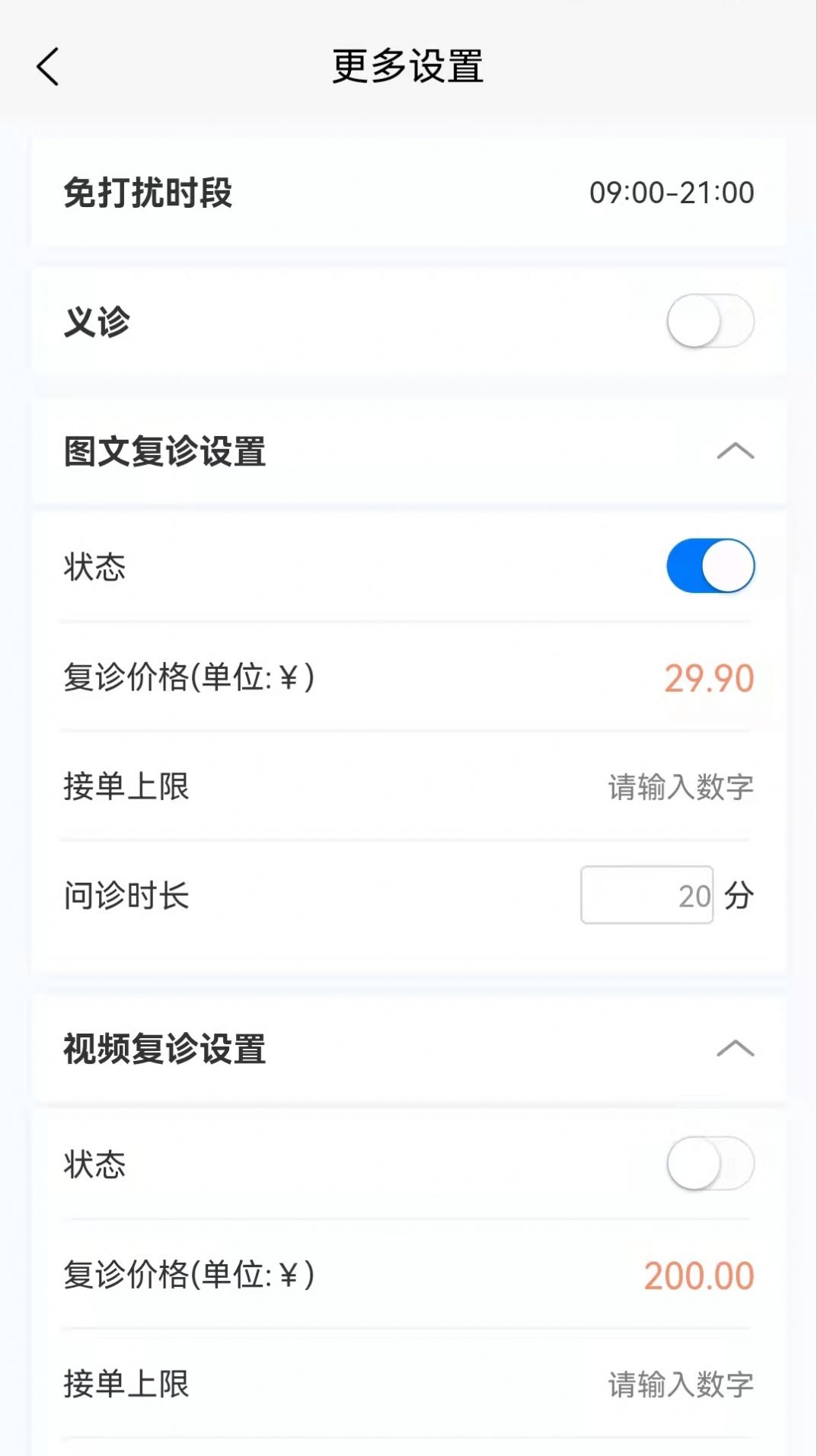817x1456 pixels.
Task: Enter 接单上限 for 视频复诊
Action: (x=680, y=1384)
